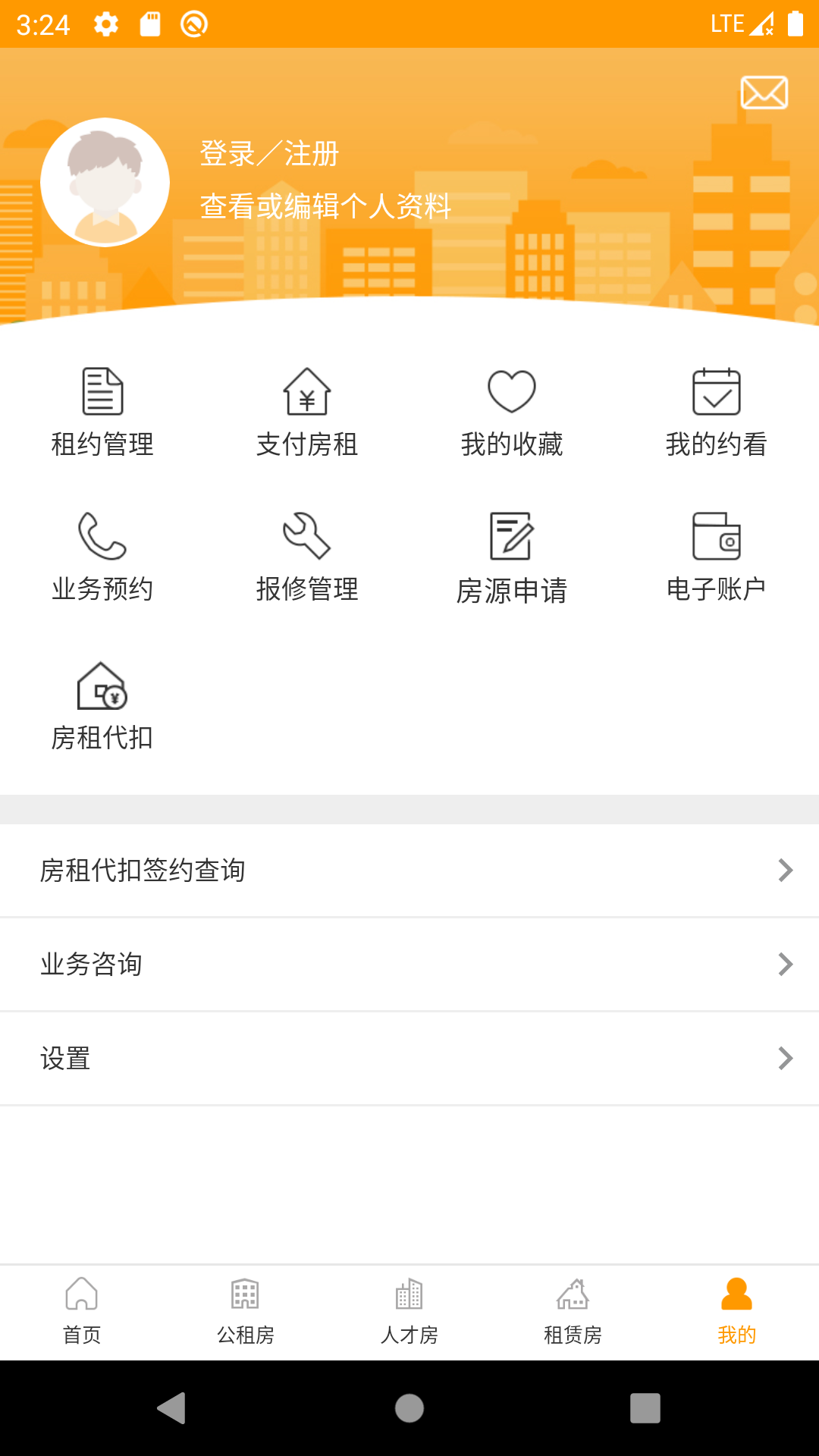Open 设置 settings row

(x=409, y=1059)
